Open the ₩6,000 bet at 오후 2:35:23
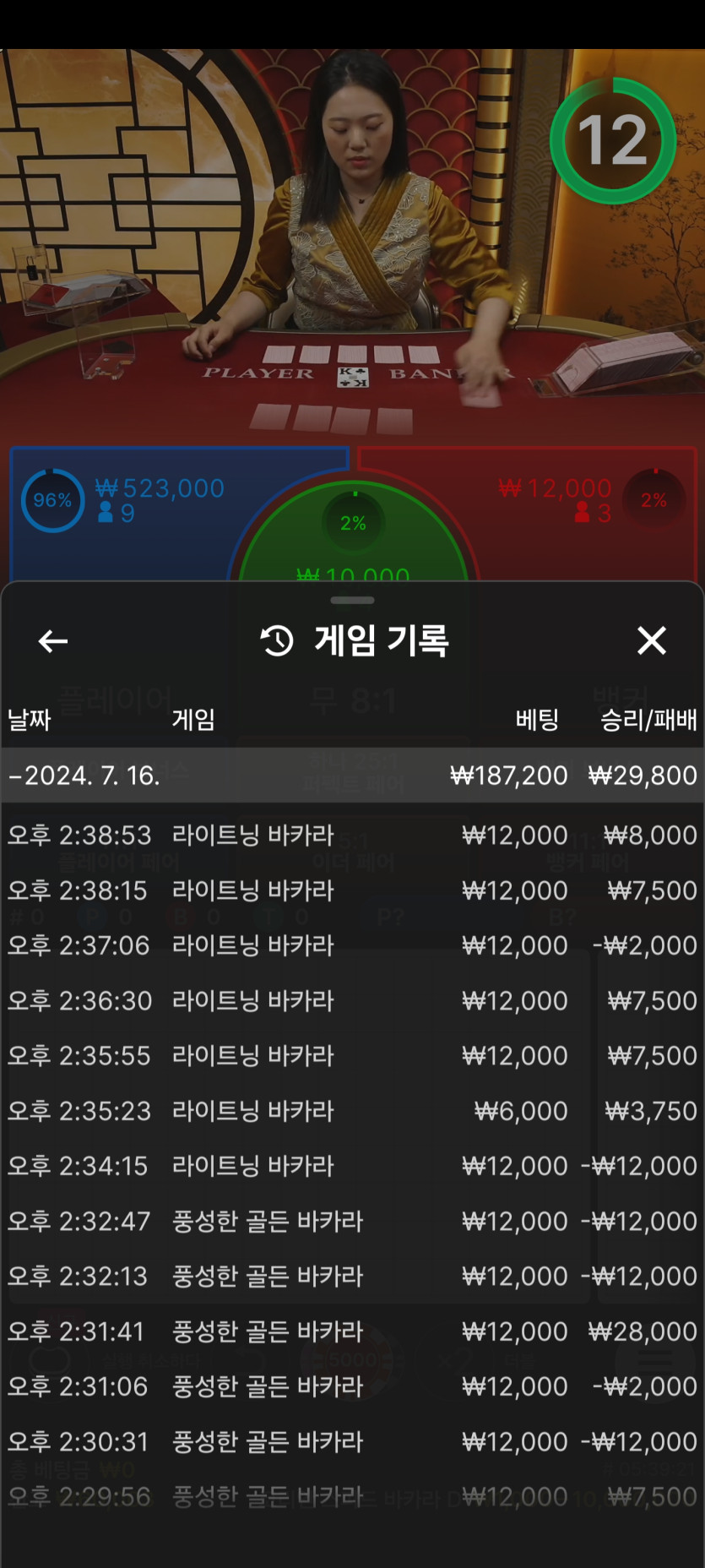Viewport: 705px width, 1568px height. point(352,1111)
